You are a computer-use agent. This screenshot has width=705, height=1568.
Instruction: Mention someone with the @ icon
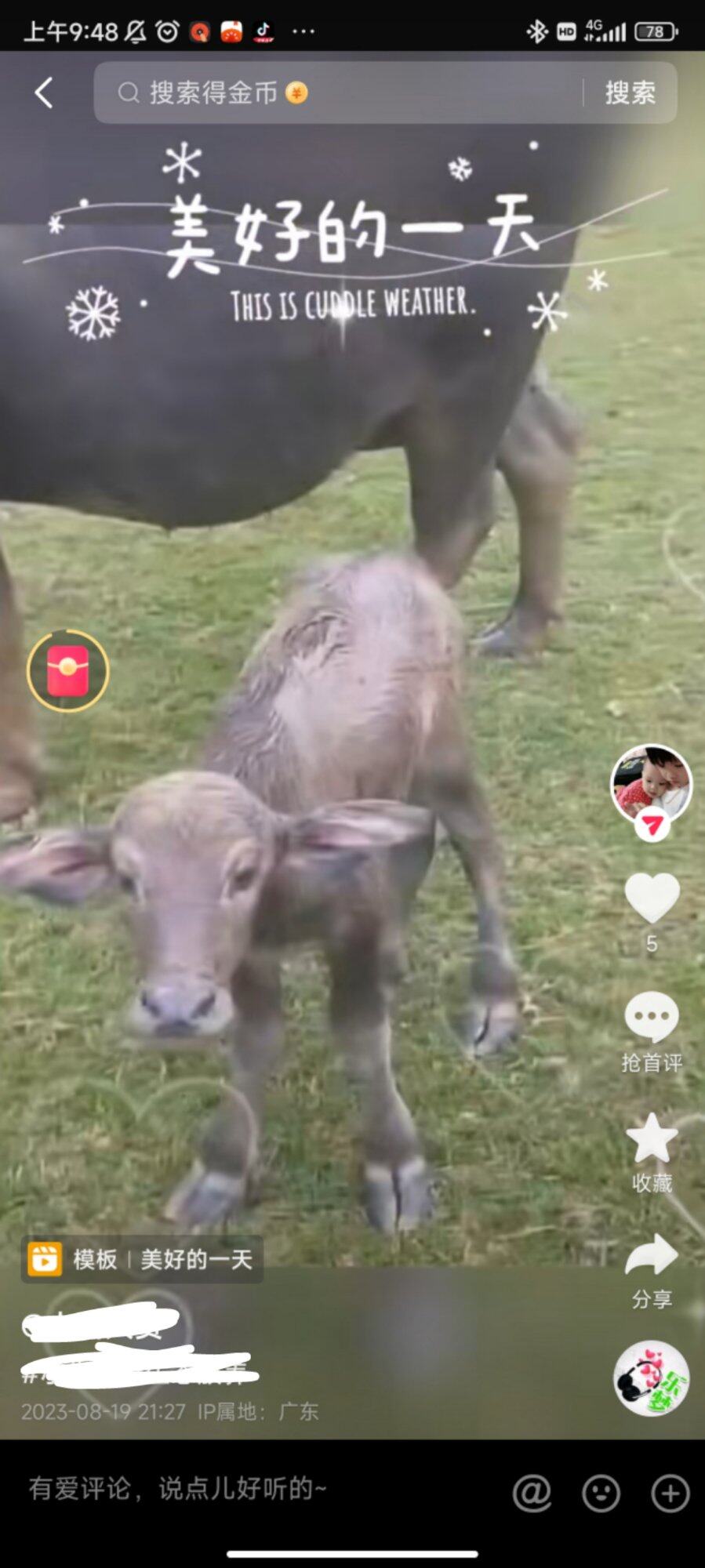tap(531, 1493)
